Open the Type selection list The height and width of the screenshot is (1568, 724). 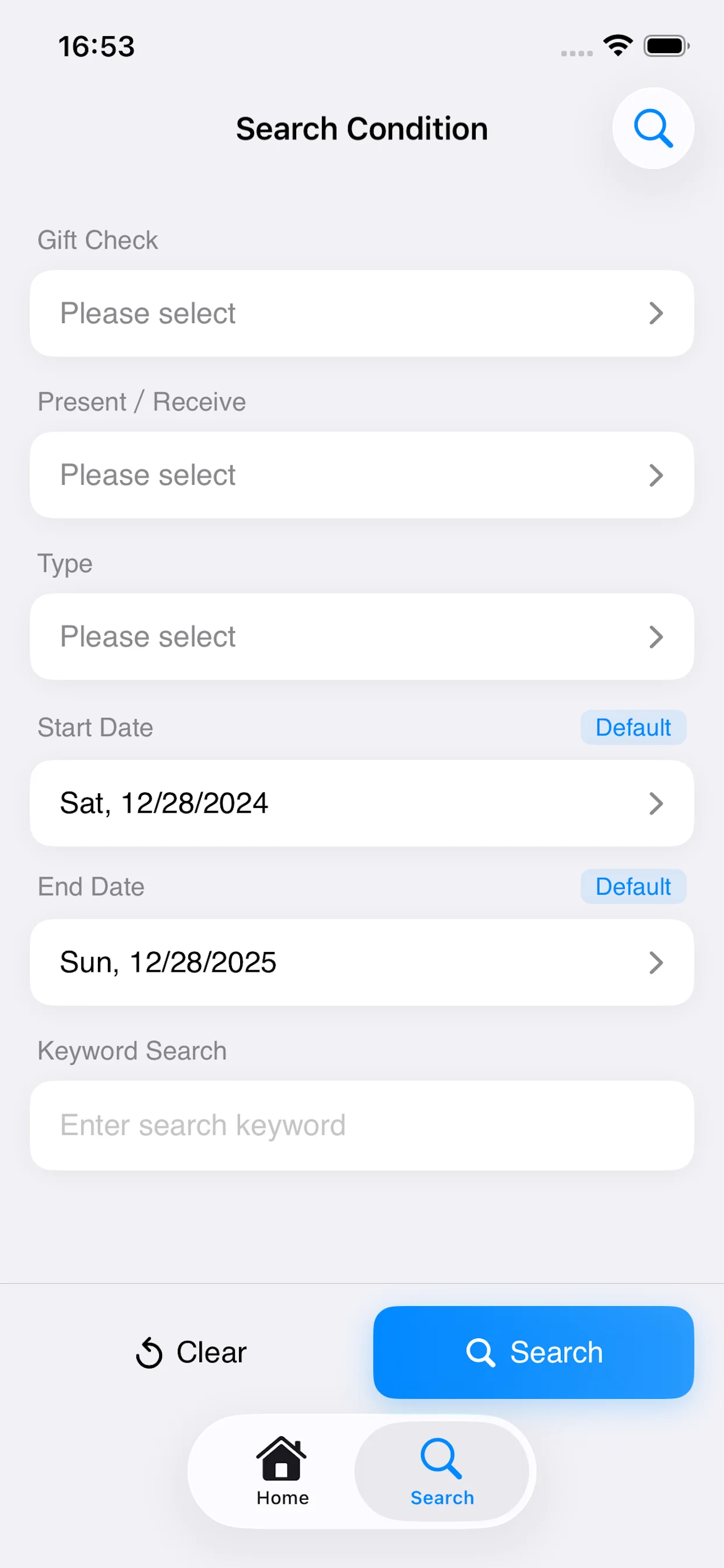coord(362,636)
